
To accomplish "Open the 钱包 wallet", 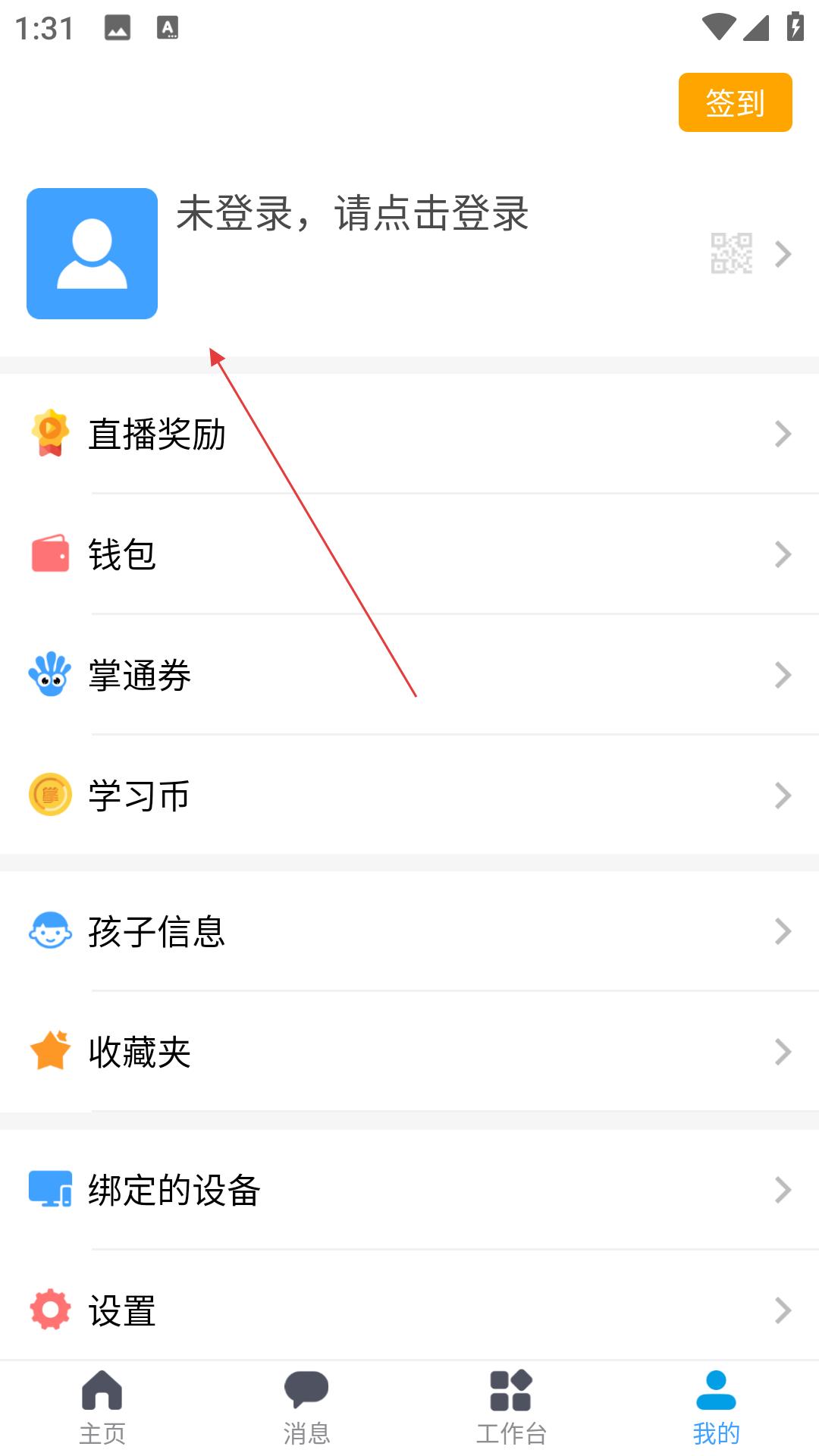I will point(409,554).
